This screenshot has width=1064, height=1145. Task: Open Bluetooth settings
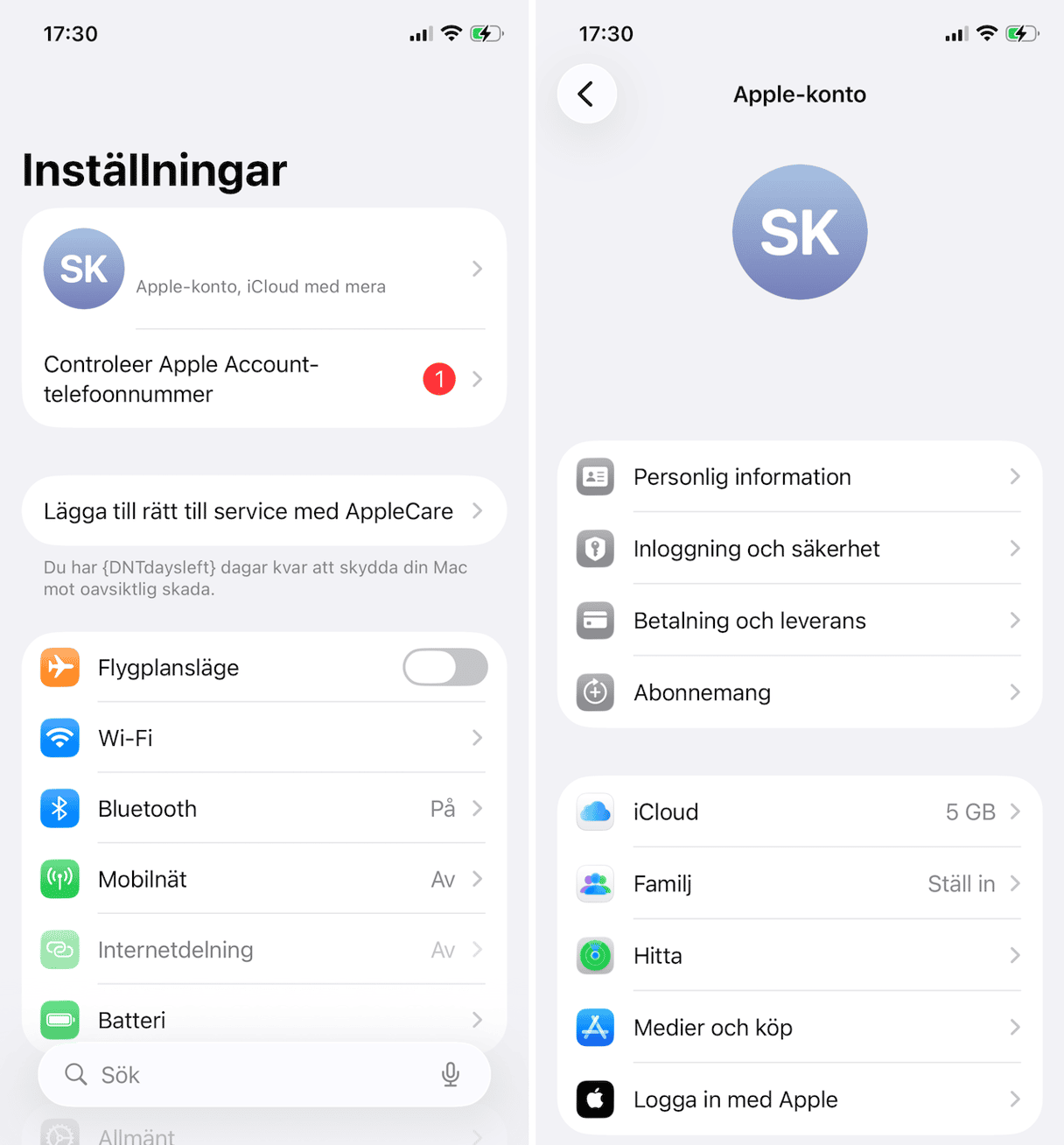coord(262,809)
